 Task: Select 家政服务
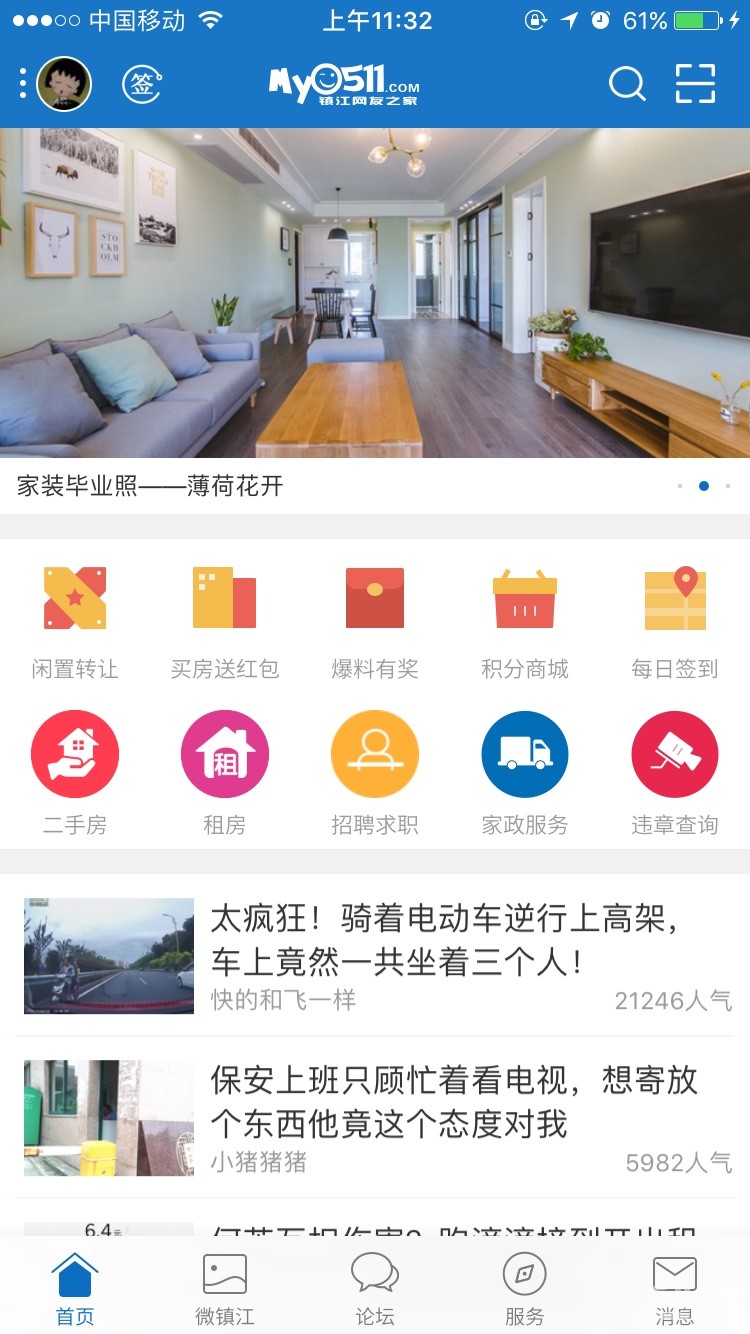pyautogui.click(x=525, y=772)
